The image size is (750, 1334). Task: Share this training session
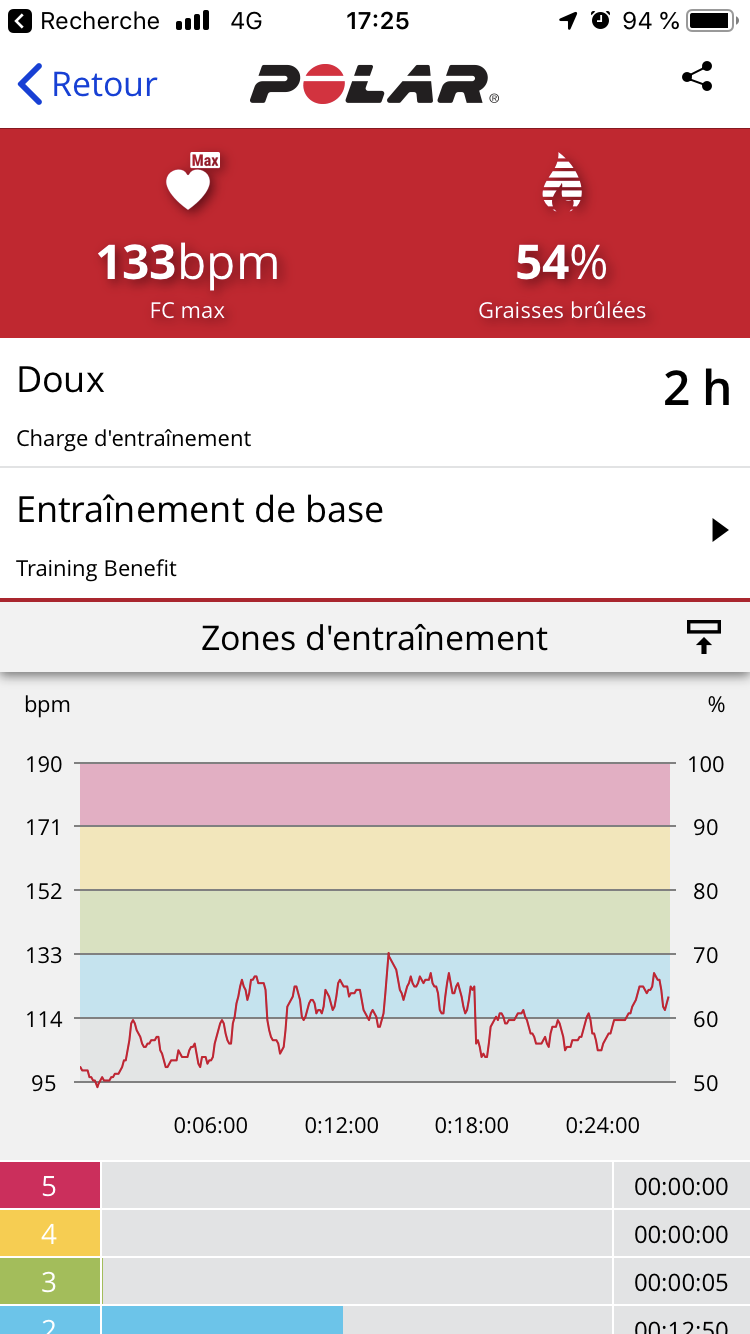(x=696, y=77)
